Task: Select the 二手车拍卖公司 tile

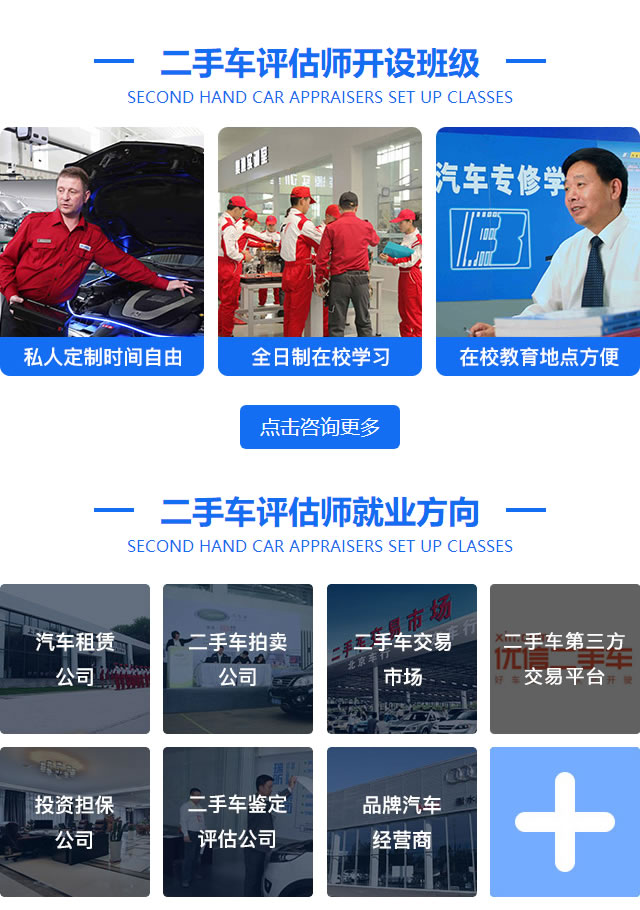Action: 238,659
